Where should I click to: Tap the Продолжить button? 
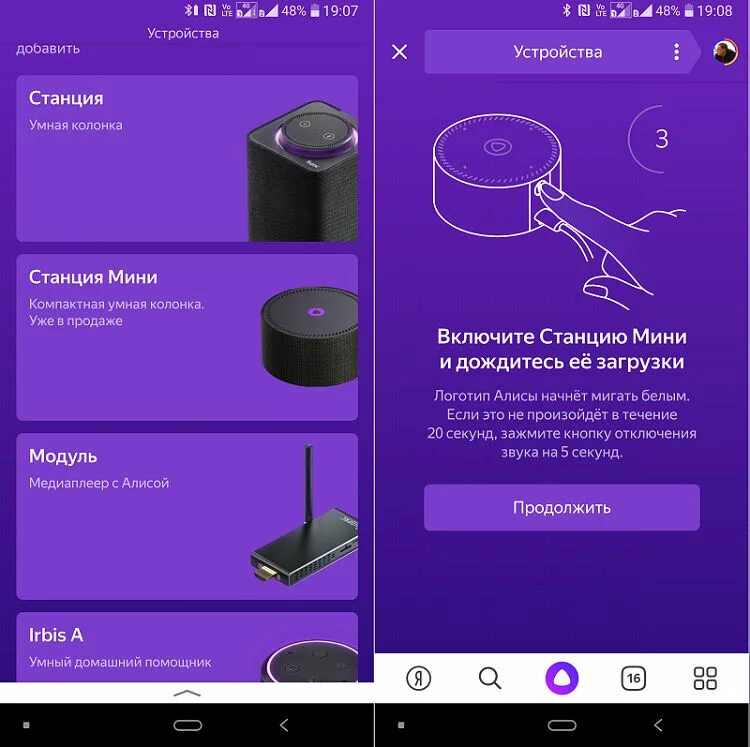(561, 508)
